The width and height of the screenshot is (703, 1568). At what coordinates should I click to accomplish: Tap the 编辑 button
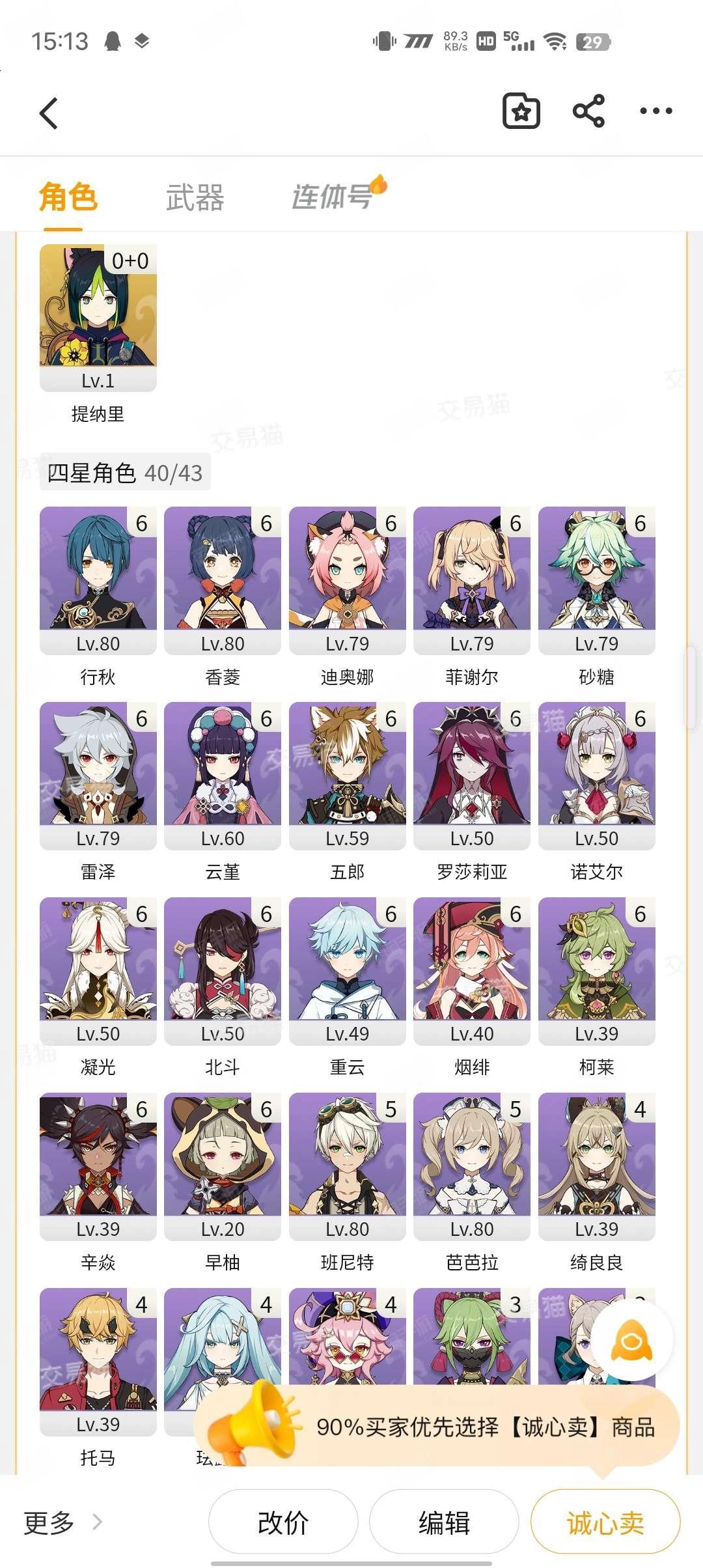click(444, 1522)
